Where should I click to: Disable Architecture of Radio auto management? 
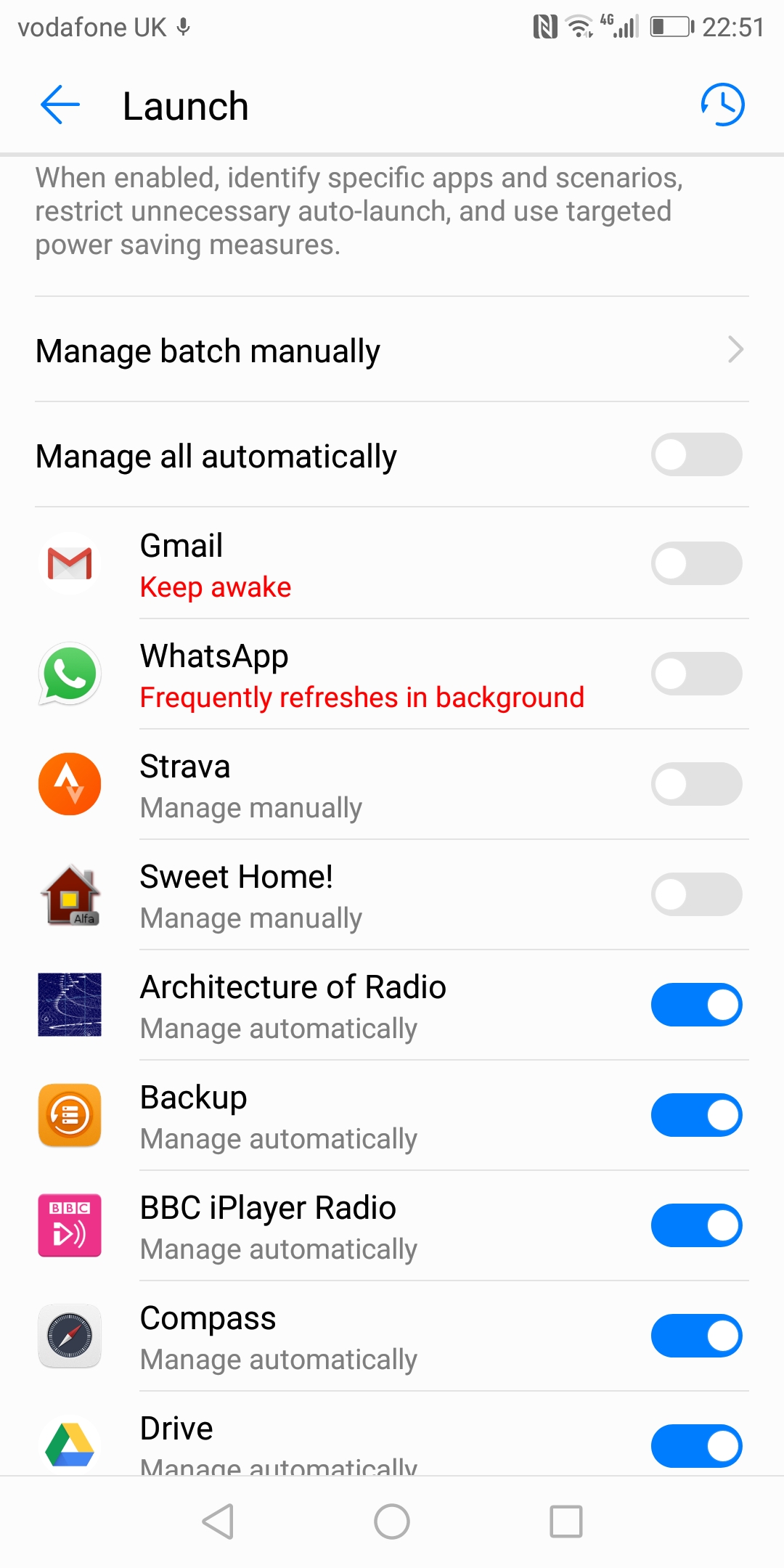pos(696,1005)
